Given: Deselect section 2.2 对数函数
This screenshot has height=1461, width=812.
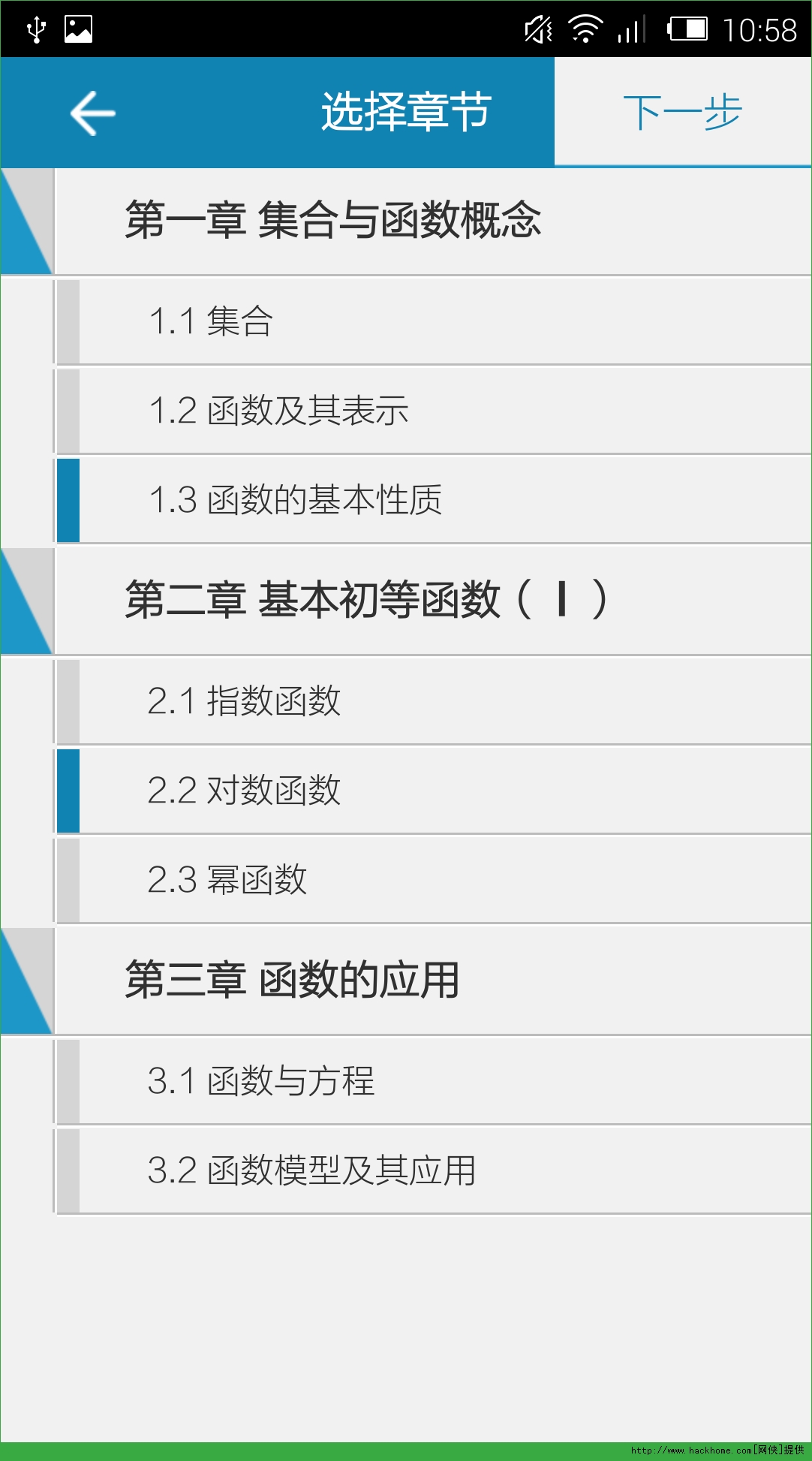Looking at the screenshot, I should [434, 791].
